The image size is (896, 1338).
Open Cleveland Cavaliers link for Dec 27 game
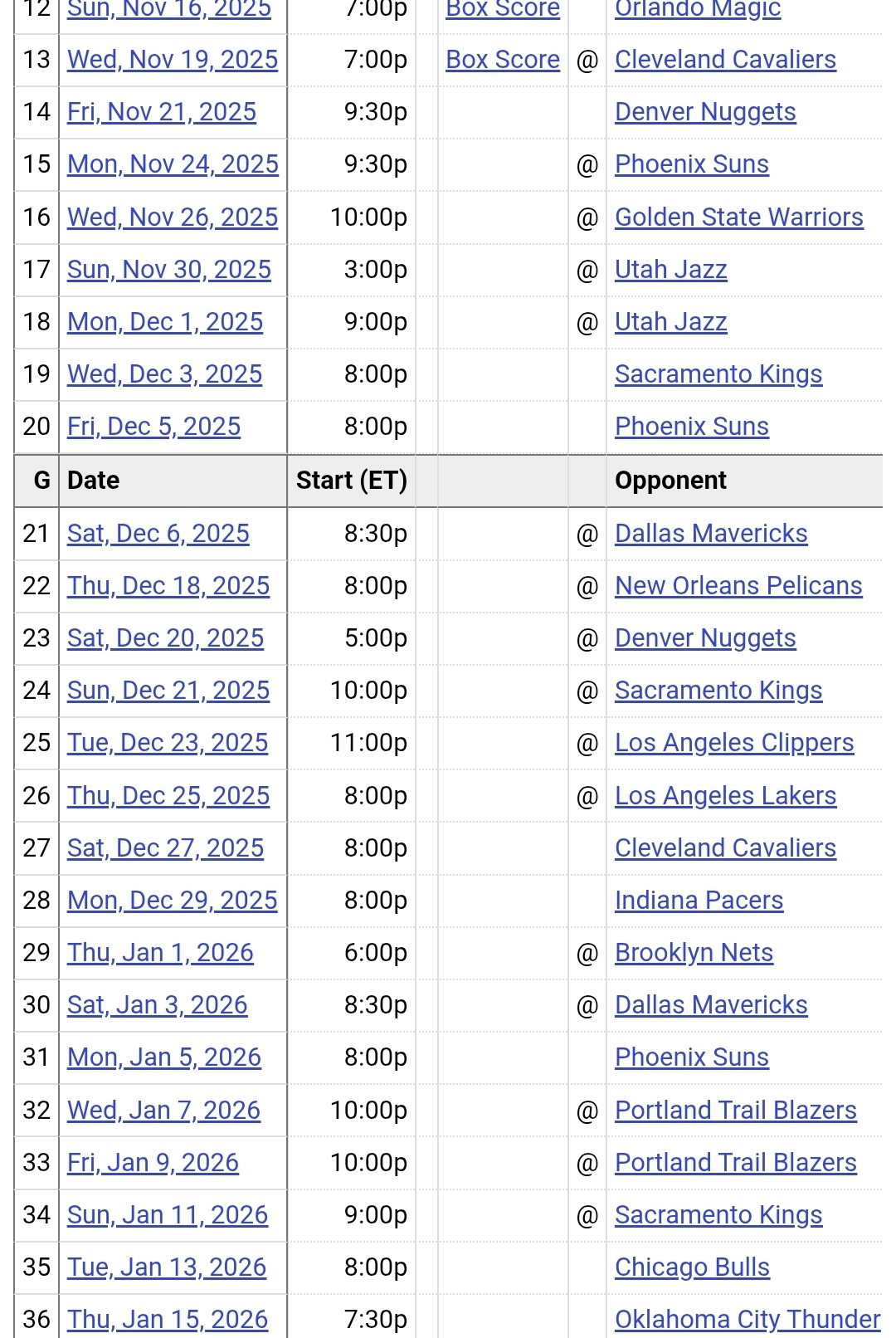(725, 848)
